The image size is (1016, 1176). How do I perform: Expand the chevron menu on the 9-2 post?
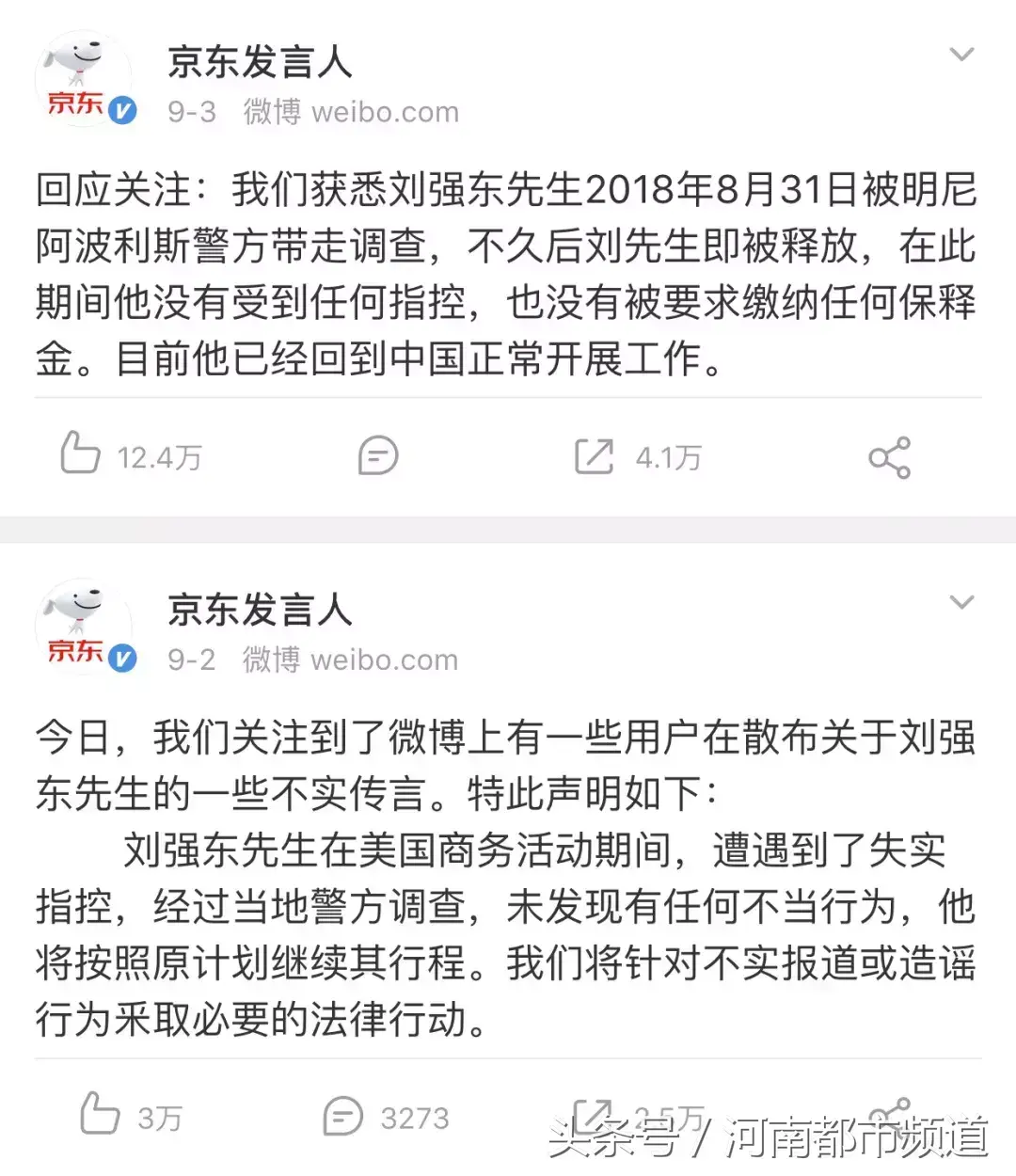pyautogui.click(x=961, y=602)
